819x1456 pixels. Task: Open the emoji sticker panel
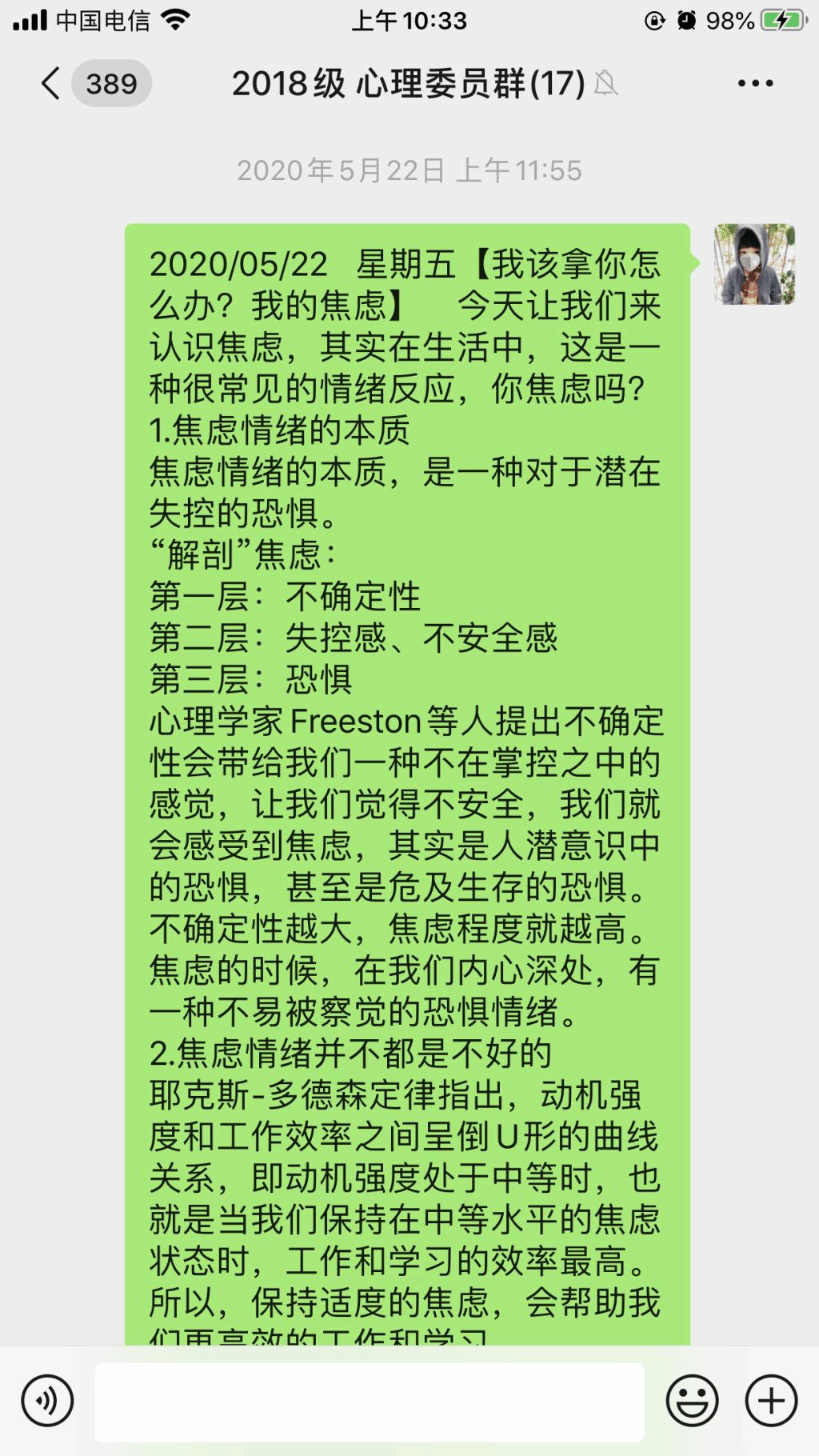tap(692, 1401)
